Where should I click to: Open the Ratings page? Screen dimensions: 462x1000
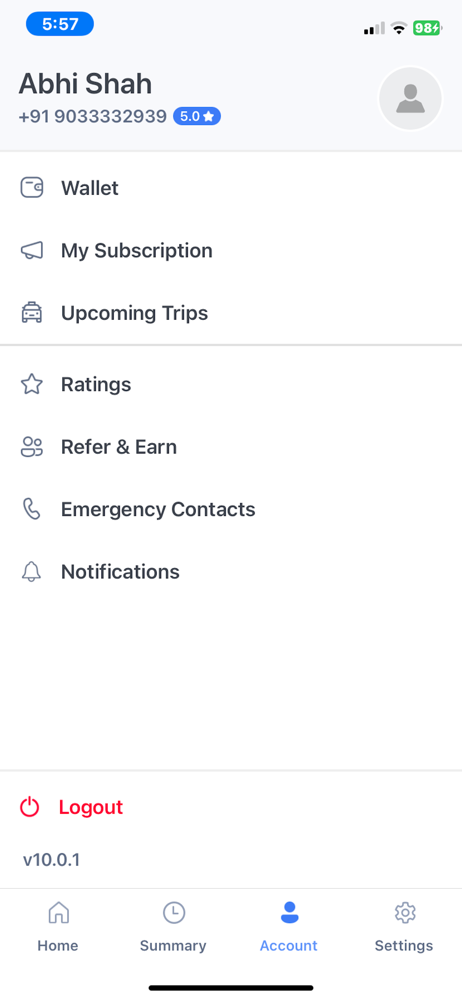(x=231, y=385)
